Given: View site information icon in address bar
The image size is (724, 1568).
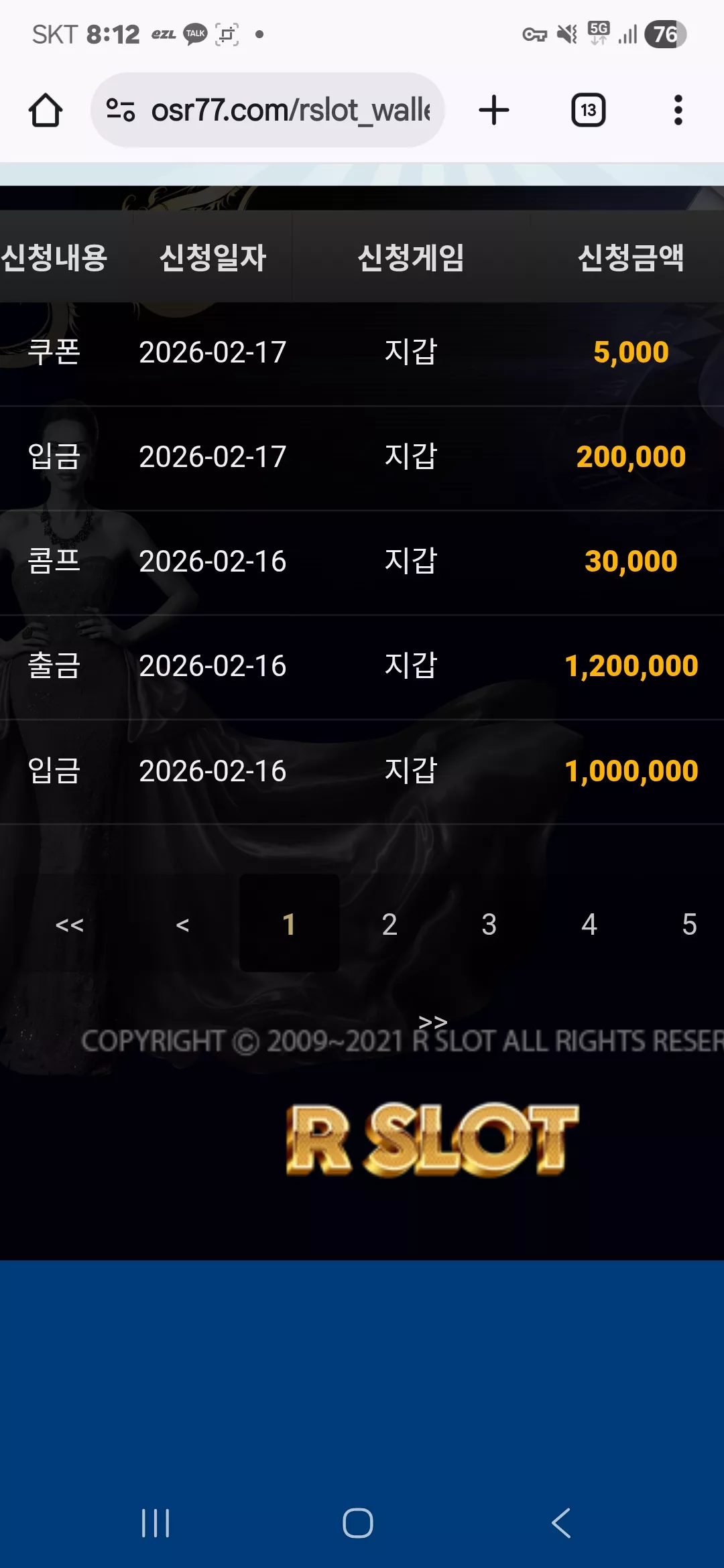Looking at the screenshot, I should (x=121, y=110).
